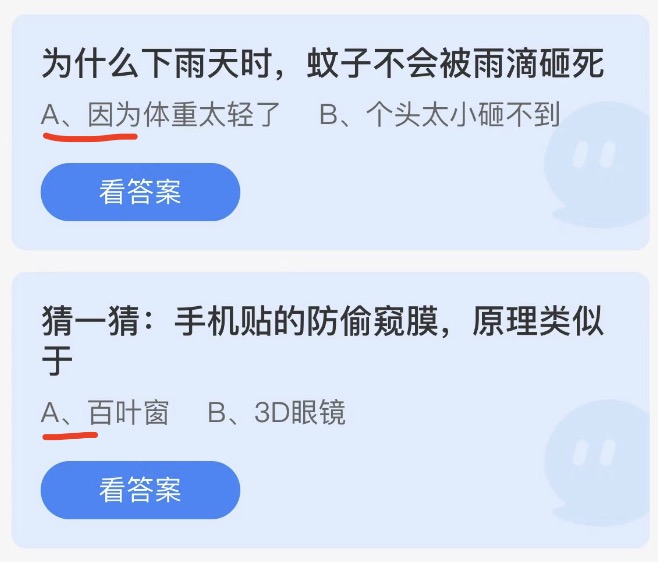The height and width of the screenshot is (562, 658).
Task: Tap 看答案 under the mosquito raindrop question
Action: point(140,192)
